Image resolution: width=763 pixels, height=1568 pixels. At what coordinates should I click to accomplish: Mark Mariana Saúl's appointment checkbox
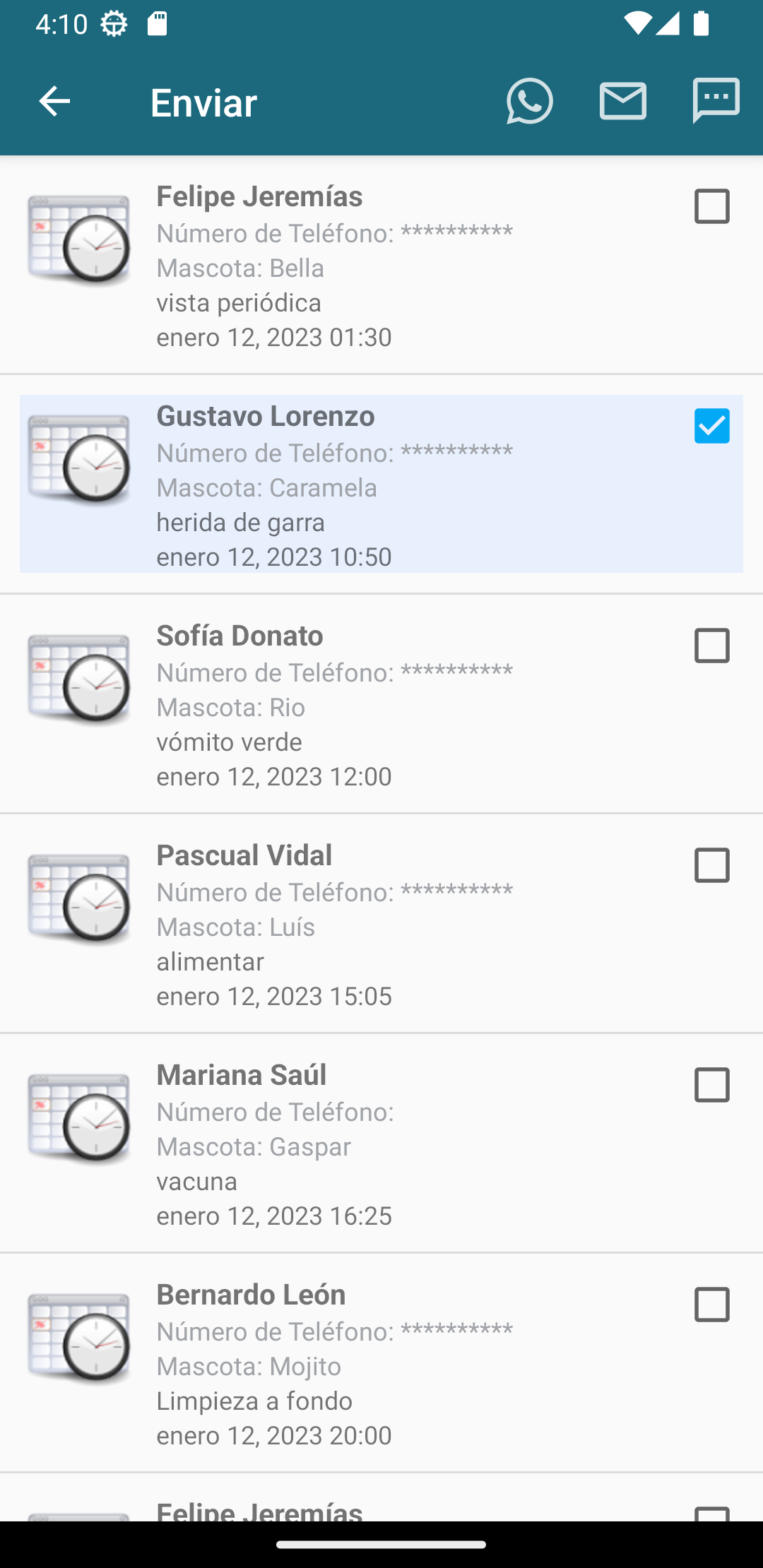tap(711, 1085)
